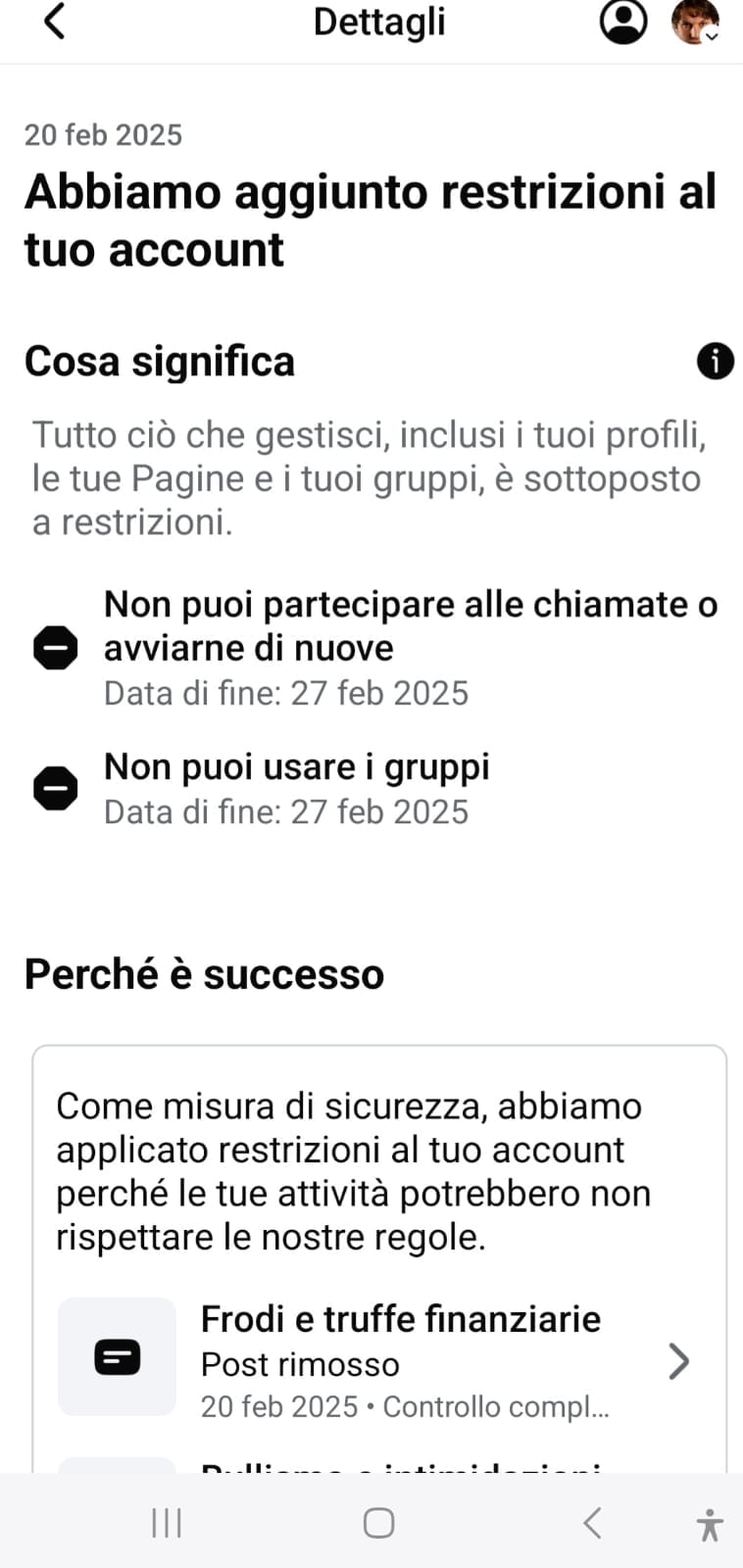
Task: Tap the system back button
Action: coord(591,1523)
